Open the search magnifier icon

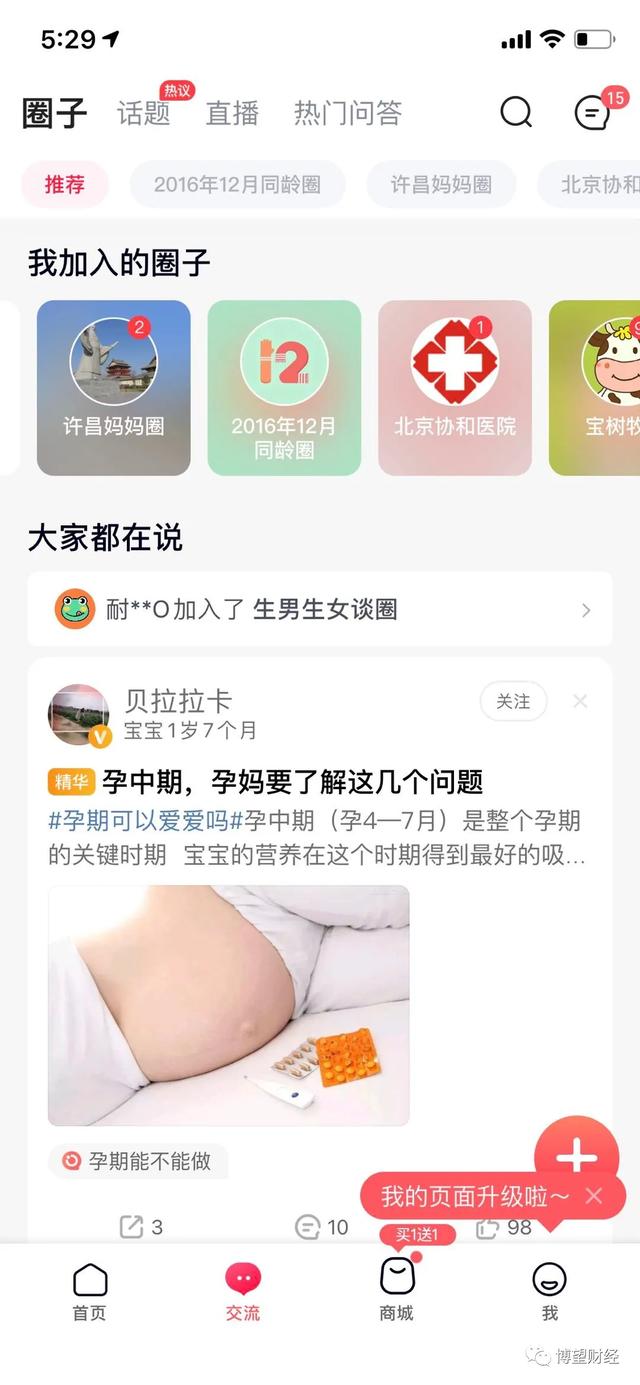click(x=516, y=113)
